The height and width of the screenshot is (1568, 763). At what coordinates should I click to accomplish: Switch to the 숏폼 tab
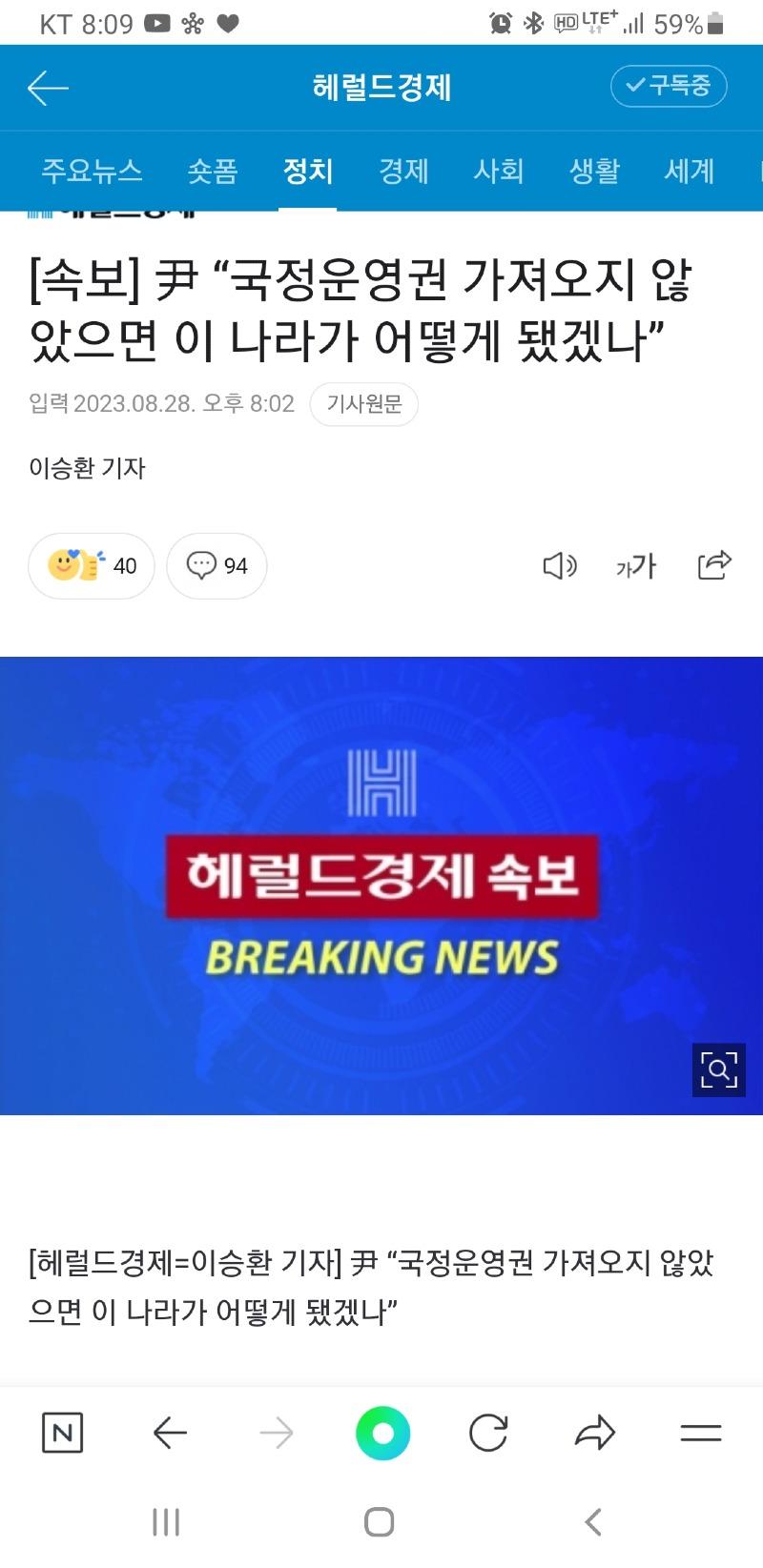pos(212,171)
